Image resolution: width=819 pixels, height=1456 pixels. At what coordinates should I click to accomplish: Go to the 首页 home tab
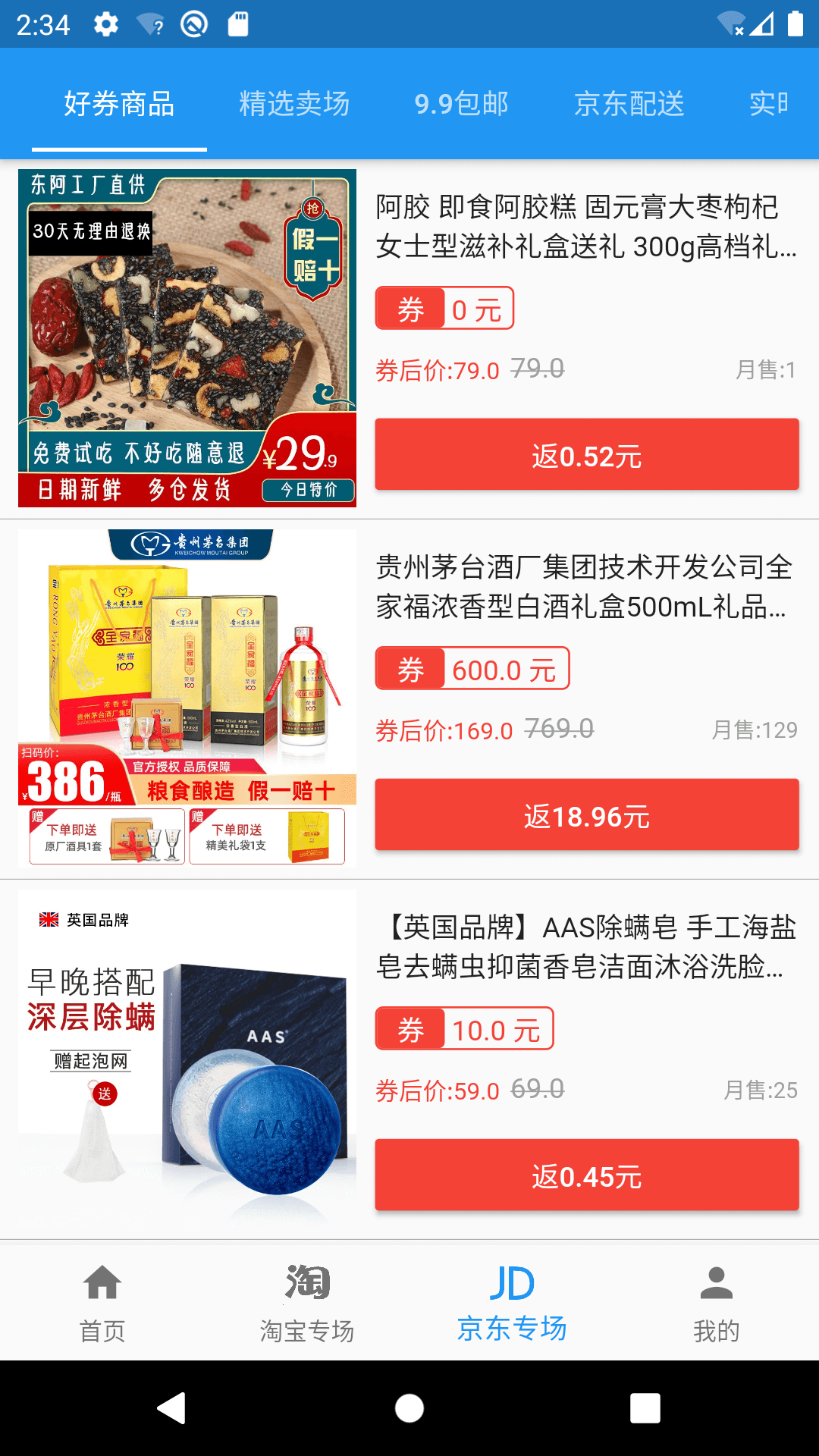pos(102,1301)
